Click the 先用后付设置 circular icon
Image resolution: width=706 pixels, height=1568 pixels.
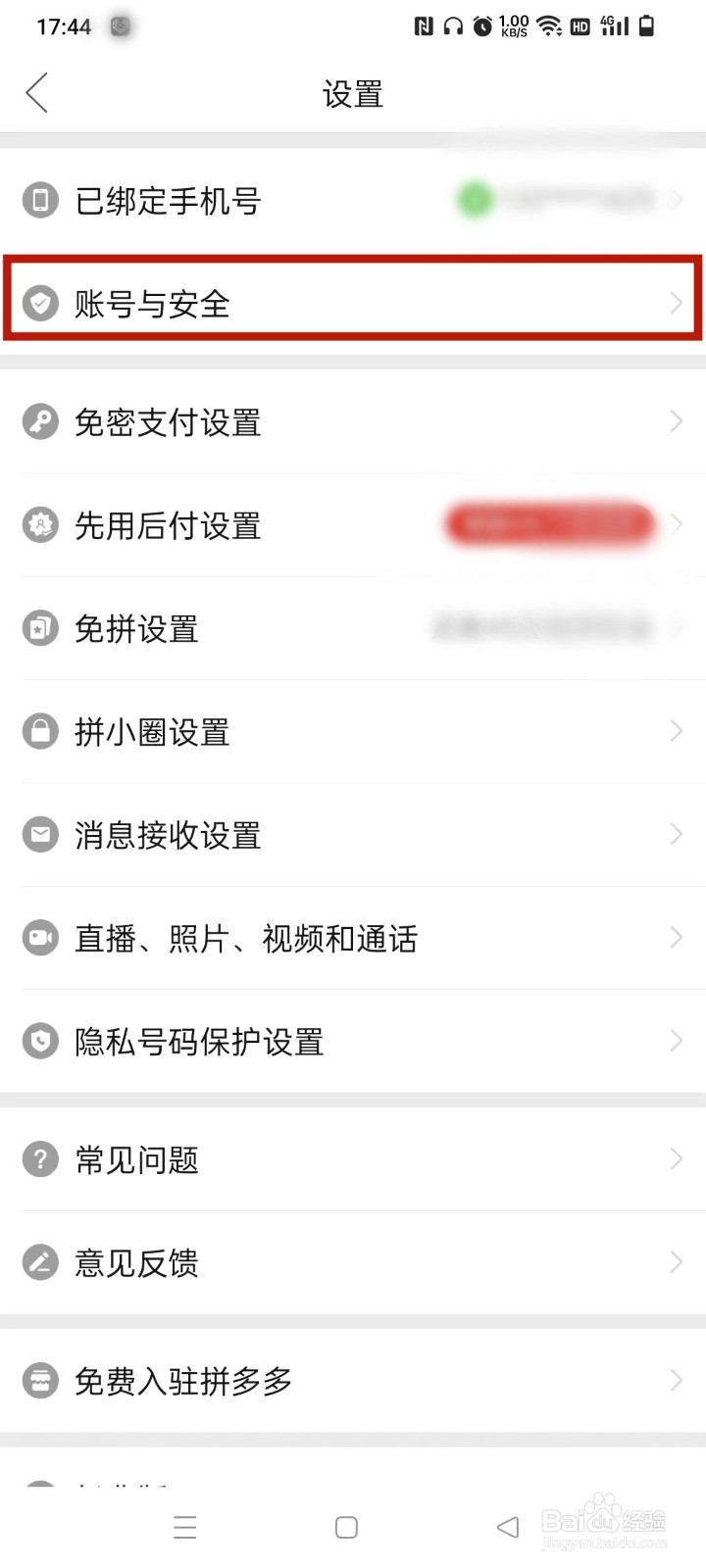[x=39, y=525]
